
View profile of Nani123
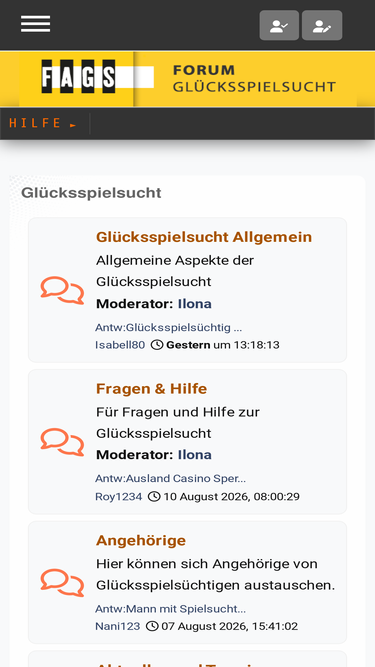[x=118, y=626]
